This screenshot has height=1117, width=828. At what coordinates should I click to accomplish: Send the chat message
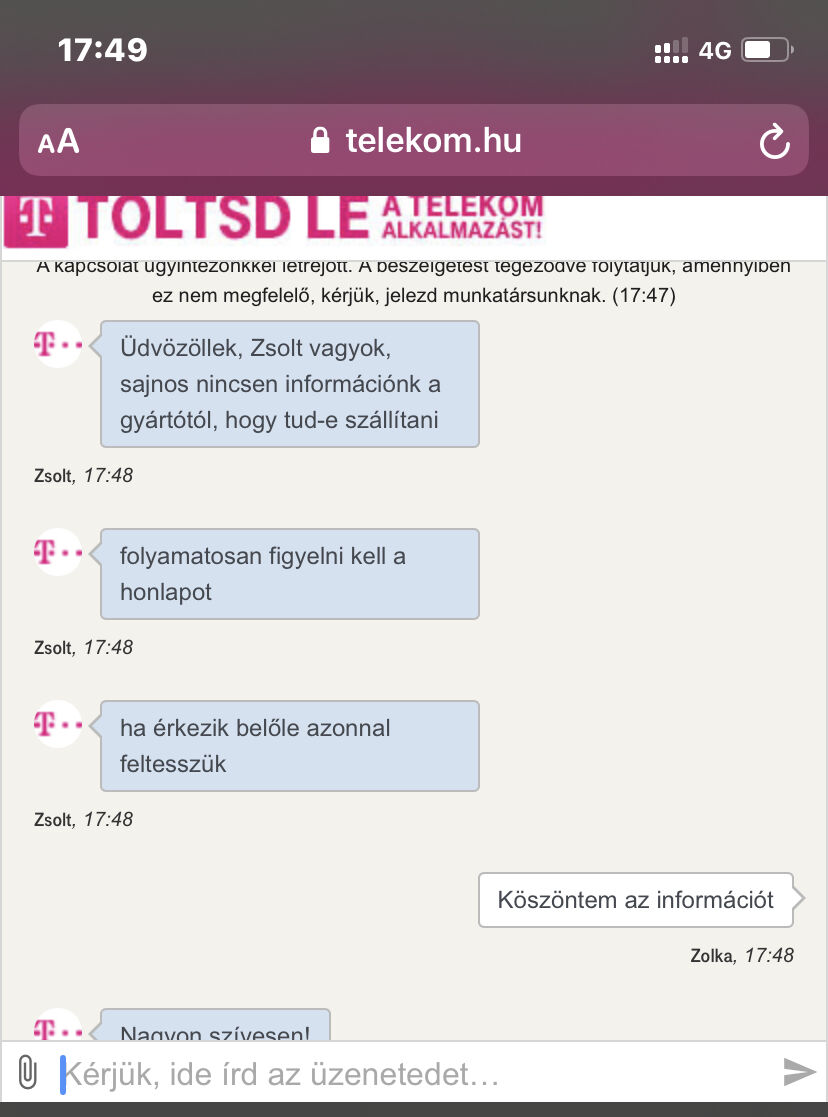point(799,1073)
